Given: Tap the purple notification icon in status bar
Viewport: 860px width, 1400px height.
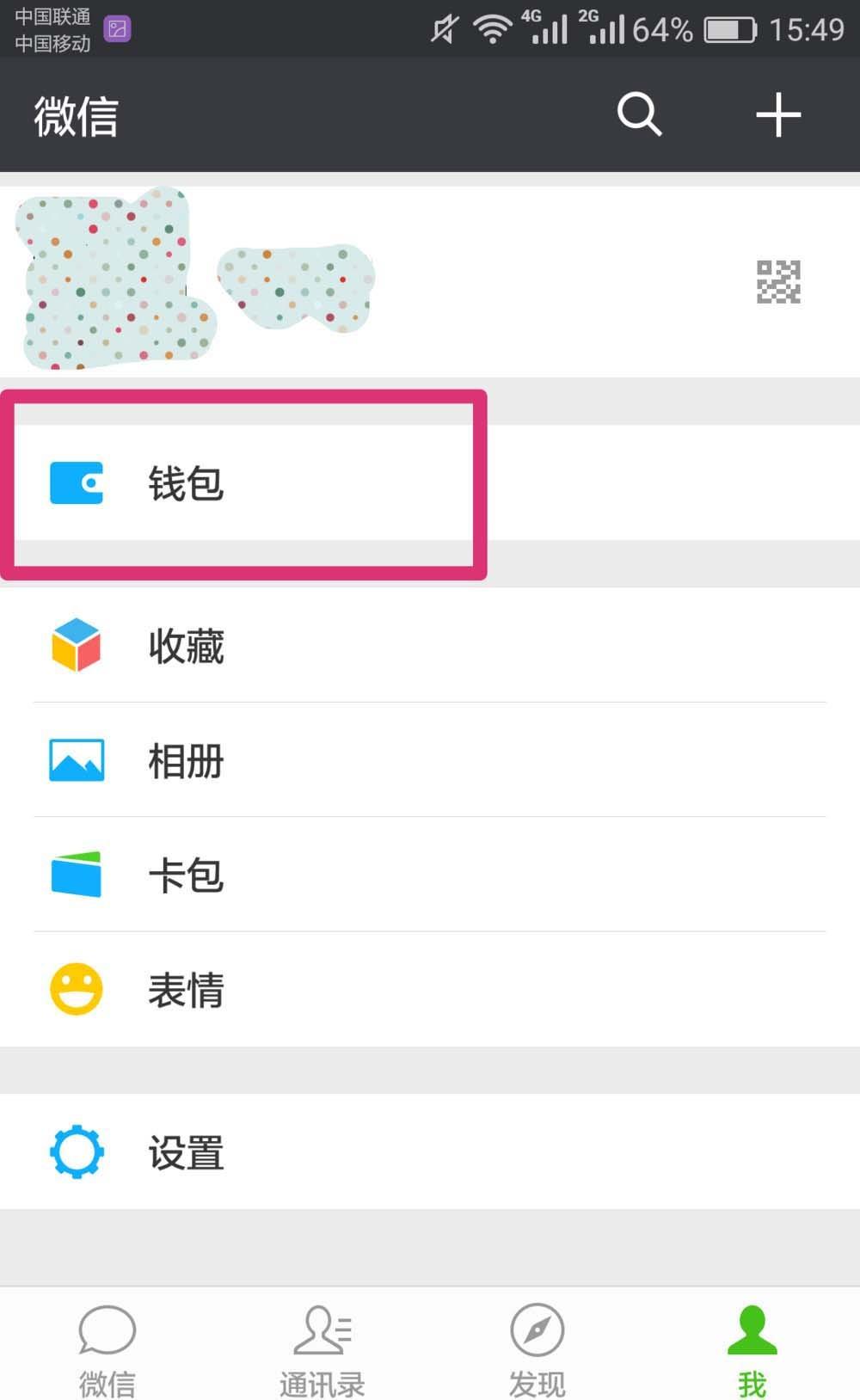Looking at the screenshot, I should (116, 28).
